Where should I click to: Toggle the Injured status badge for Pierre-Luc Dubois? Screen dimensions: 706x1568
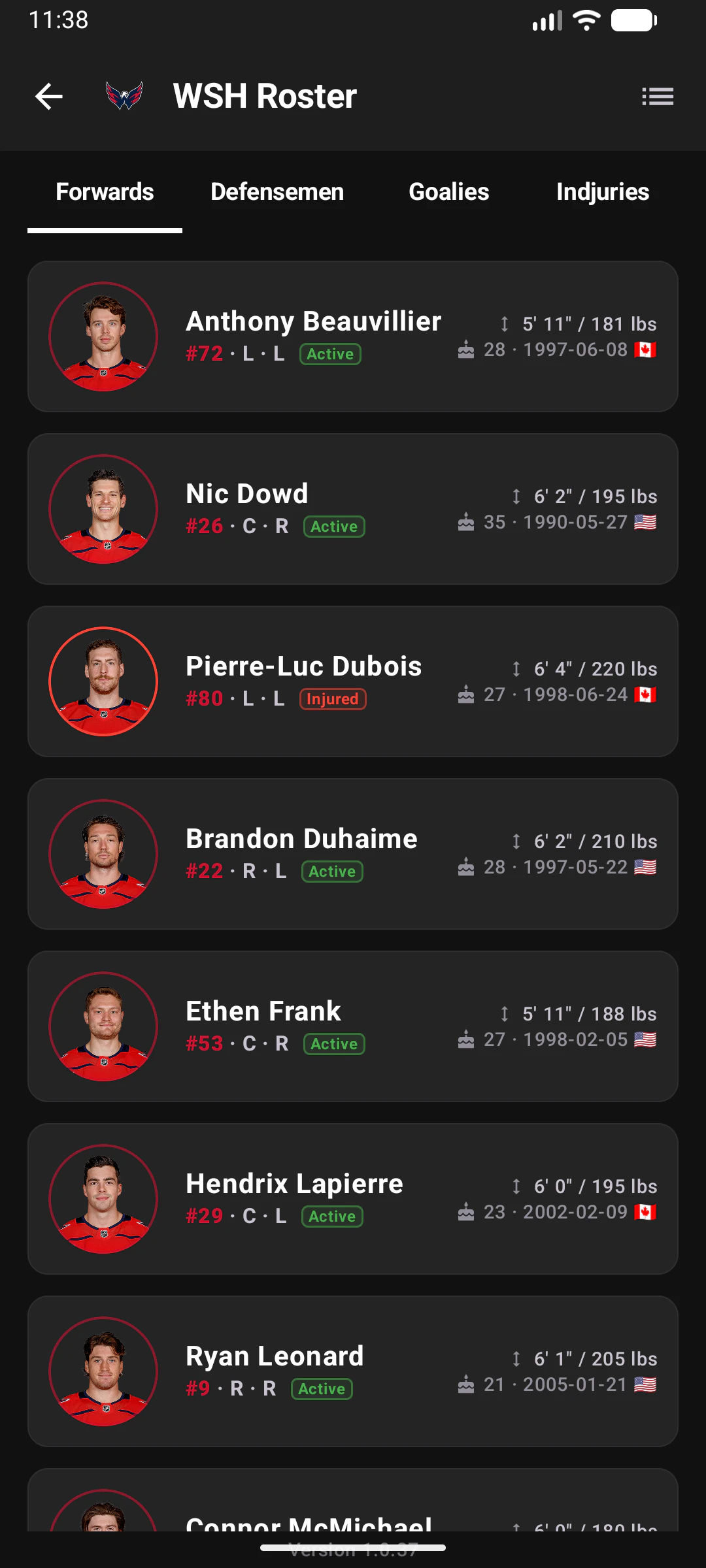click(333, 699)
